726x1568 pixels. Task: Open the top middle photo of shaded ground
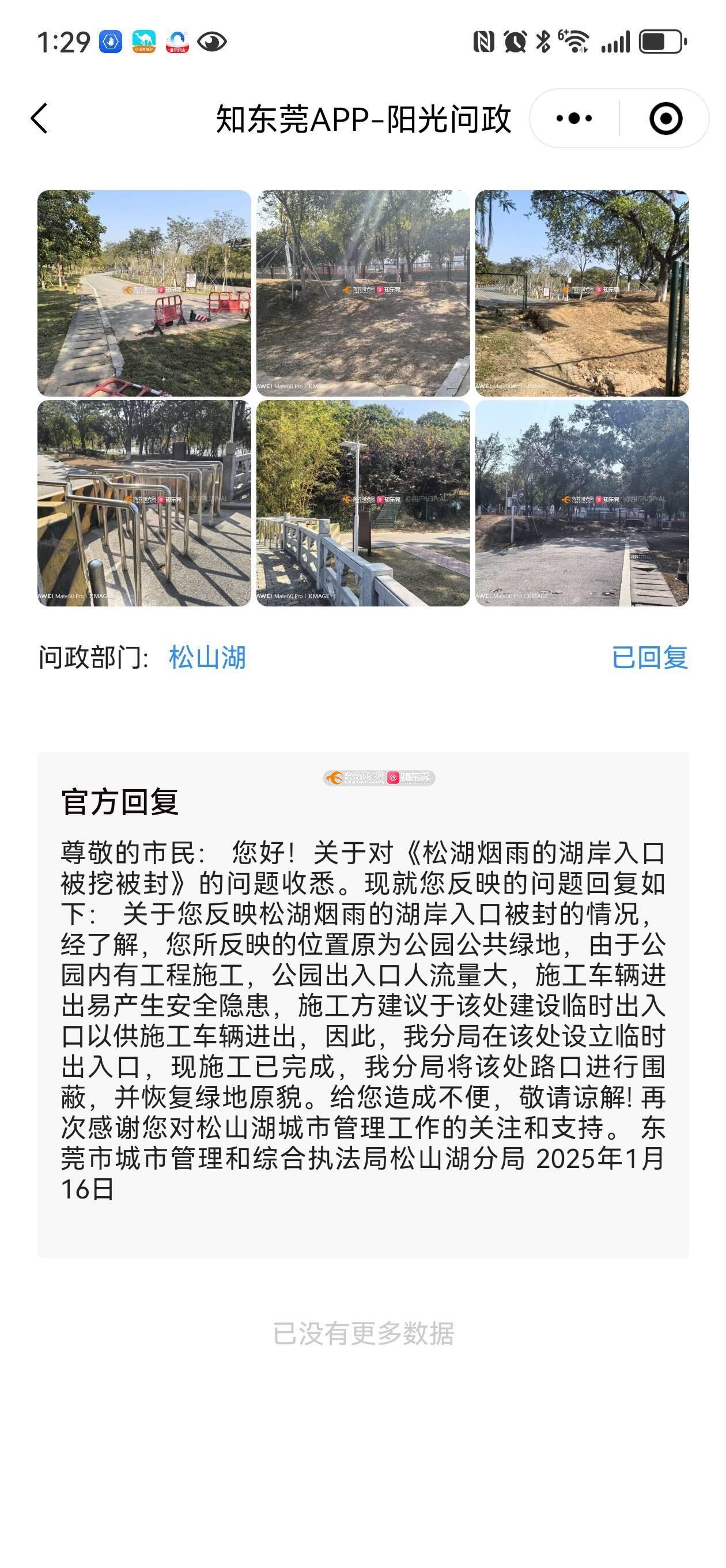coord(364,293)
